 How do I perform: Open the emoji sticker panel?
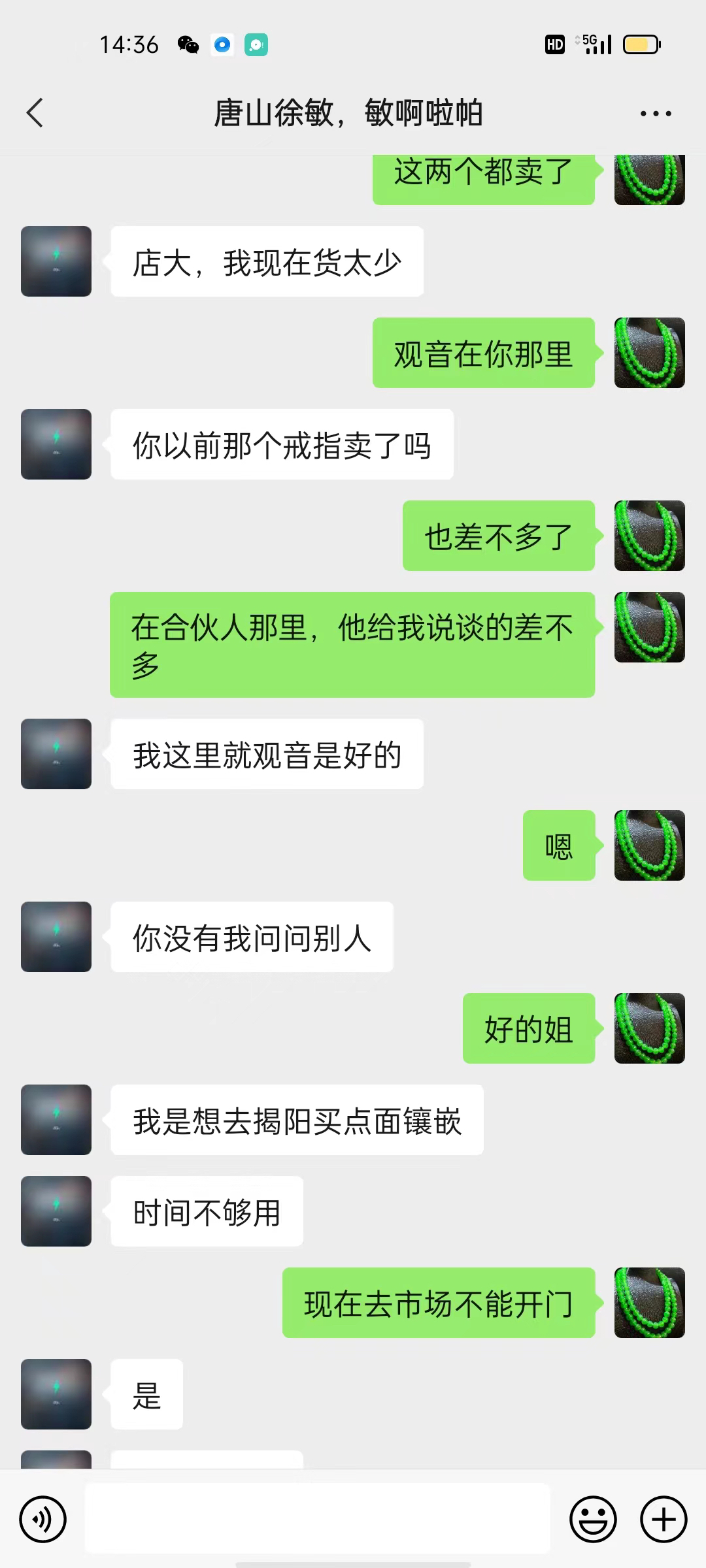[x=593, y=1519]
